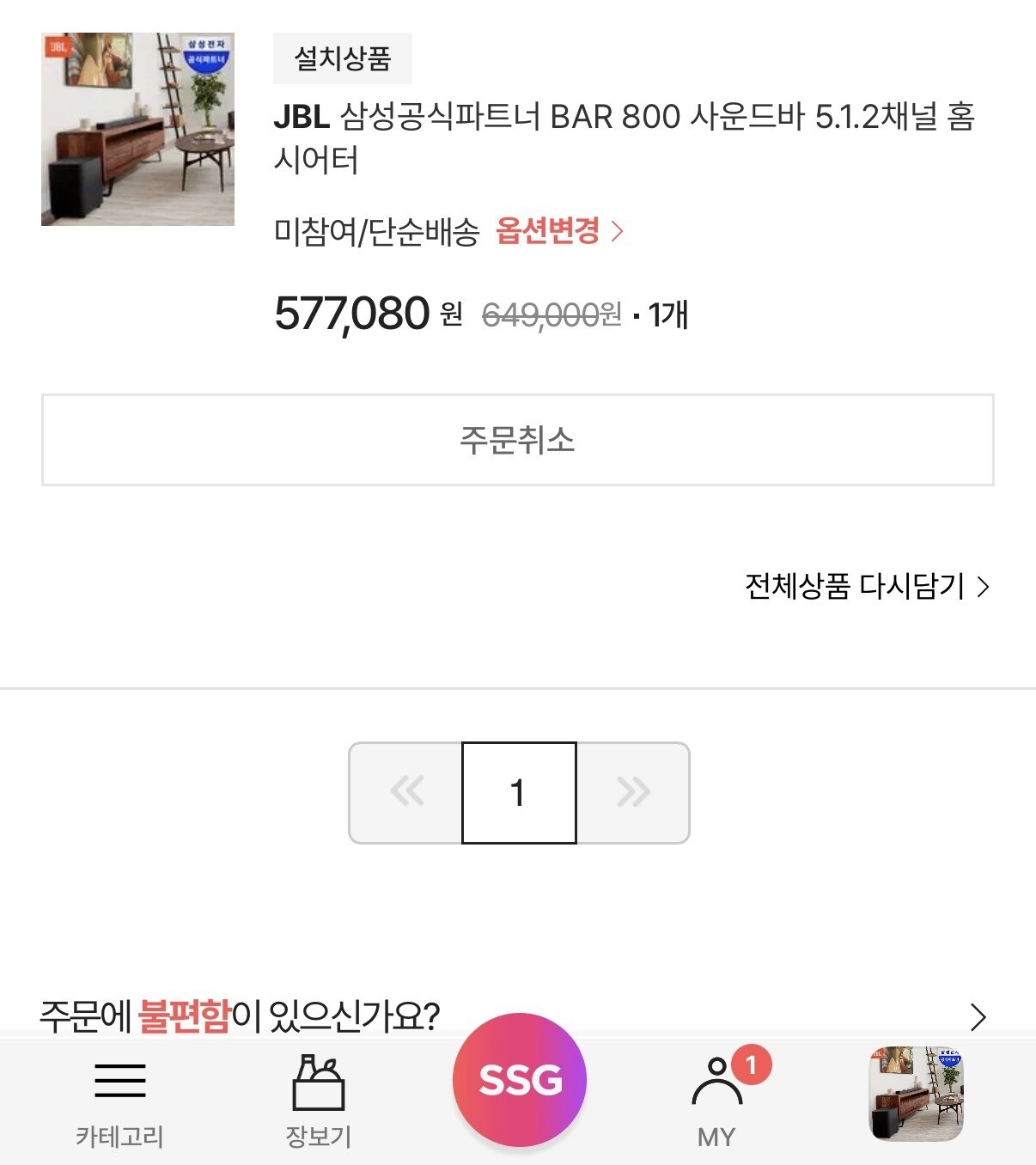Viewport: 1036px width, 1165px height.
Task: Go to the previous page set arrow
Action: click(406, 792)
